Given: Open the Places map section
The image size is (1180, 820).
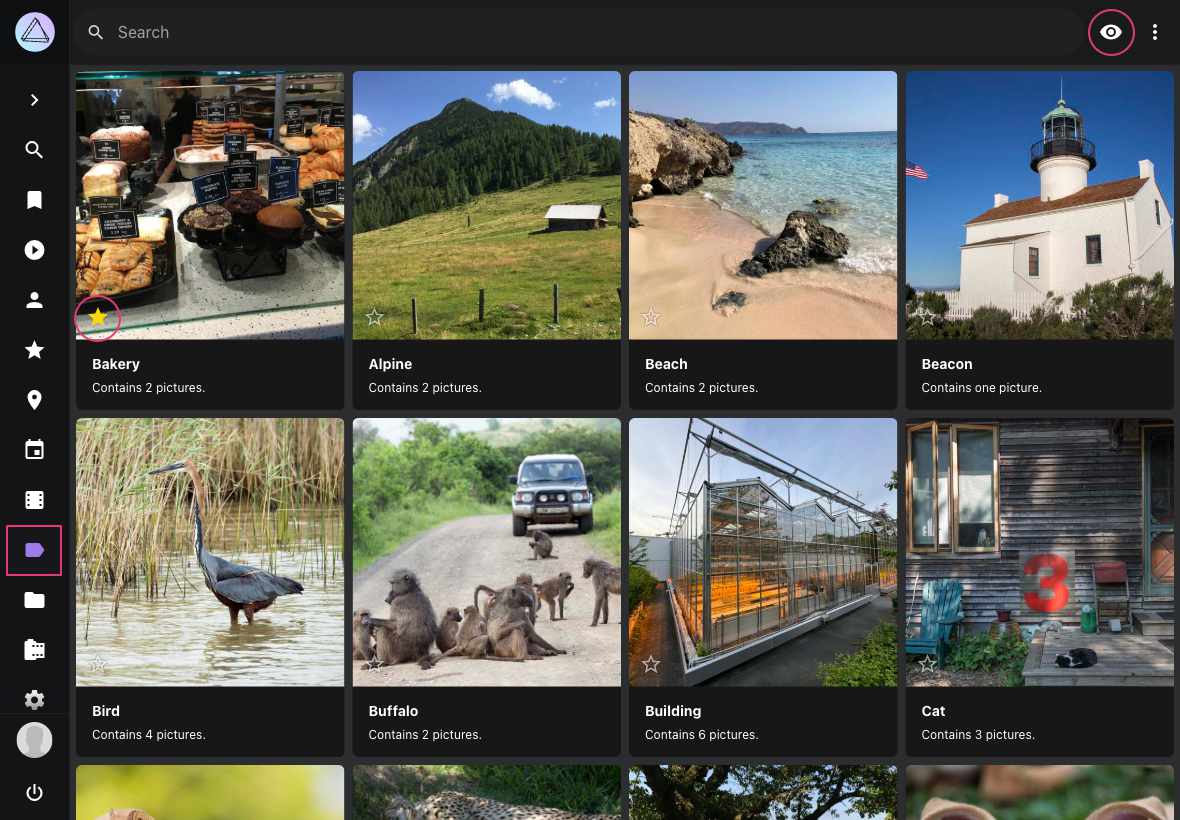Looking at the screenshot, I should [34, 400].
